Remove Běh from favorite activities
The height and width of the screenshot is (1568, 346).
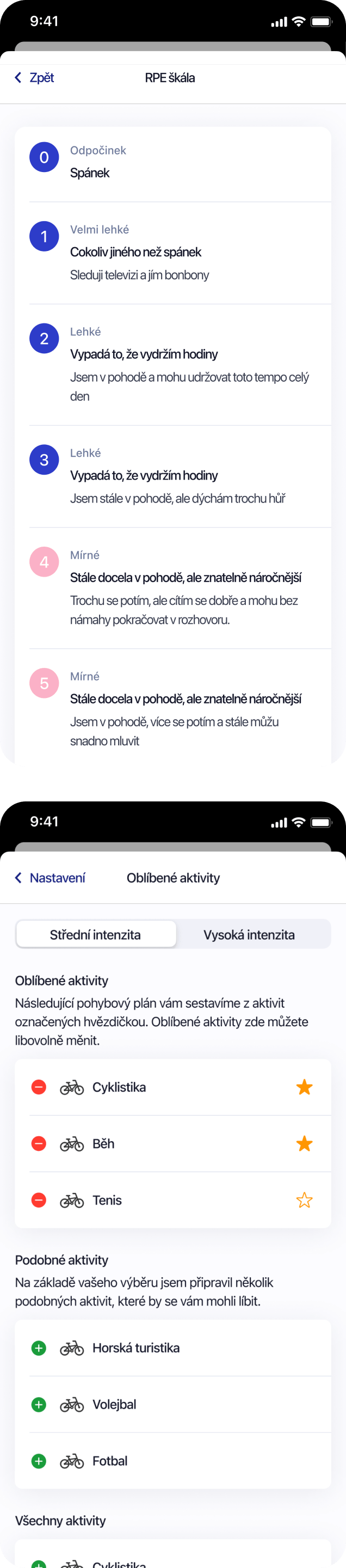point(38,1144)
